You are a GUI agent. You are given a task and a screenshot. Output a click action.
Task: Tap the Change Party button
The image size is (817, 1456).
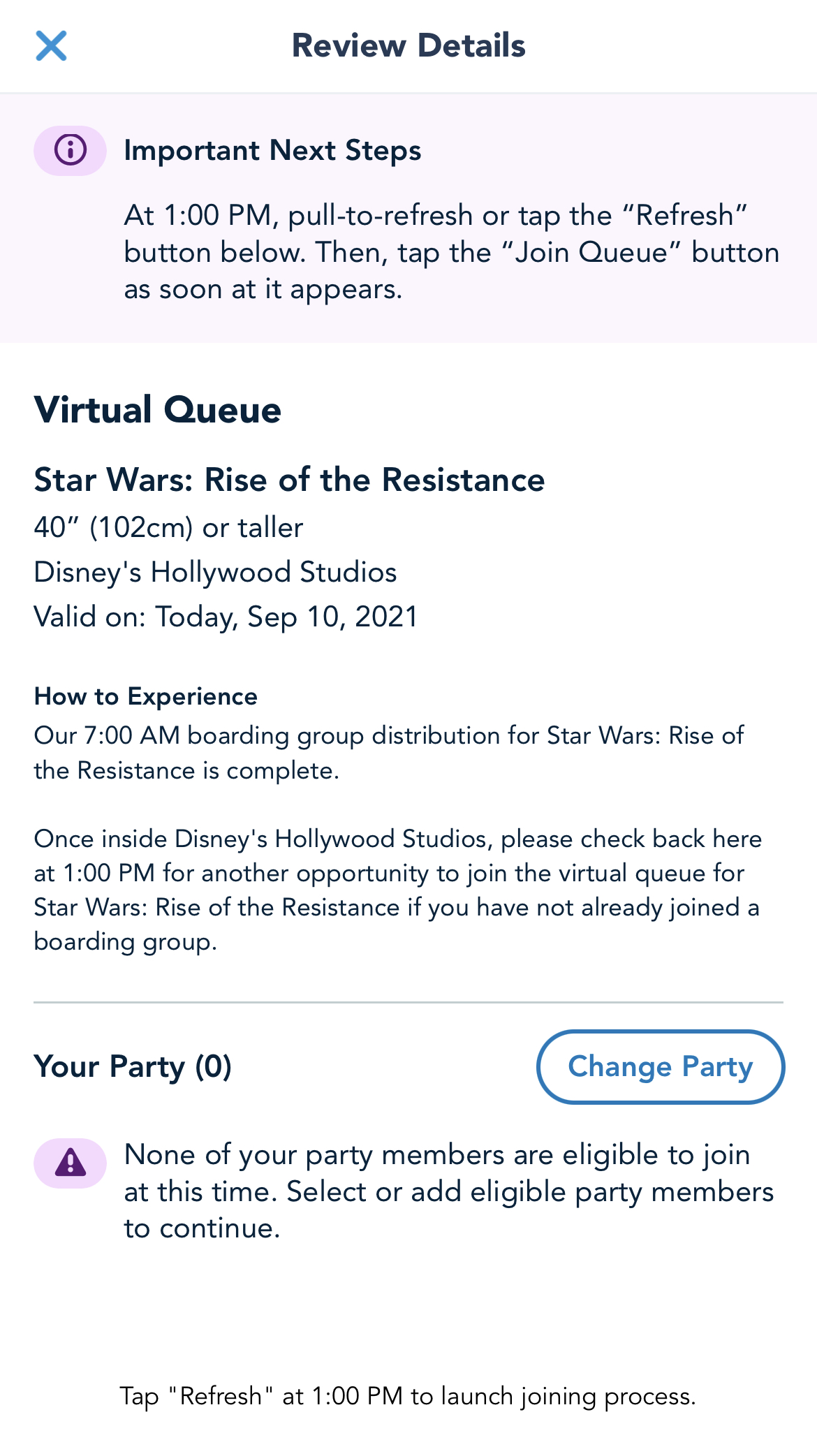click(661, 1067)
